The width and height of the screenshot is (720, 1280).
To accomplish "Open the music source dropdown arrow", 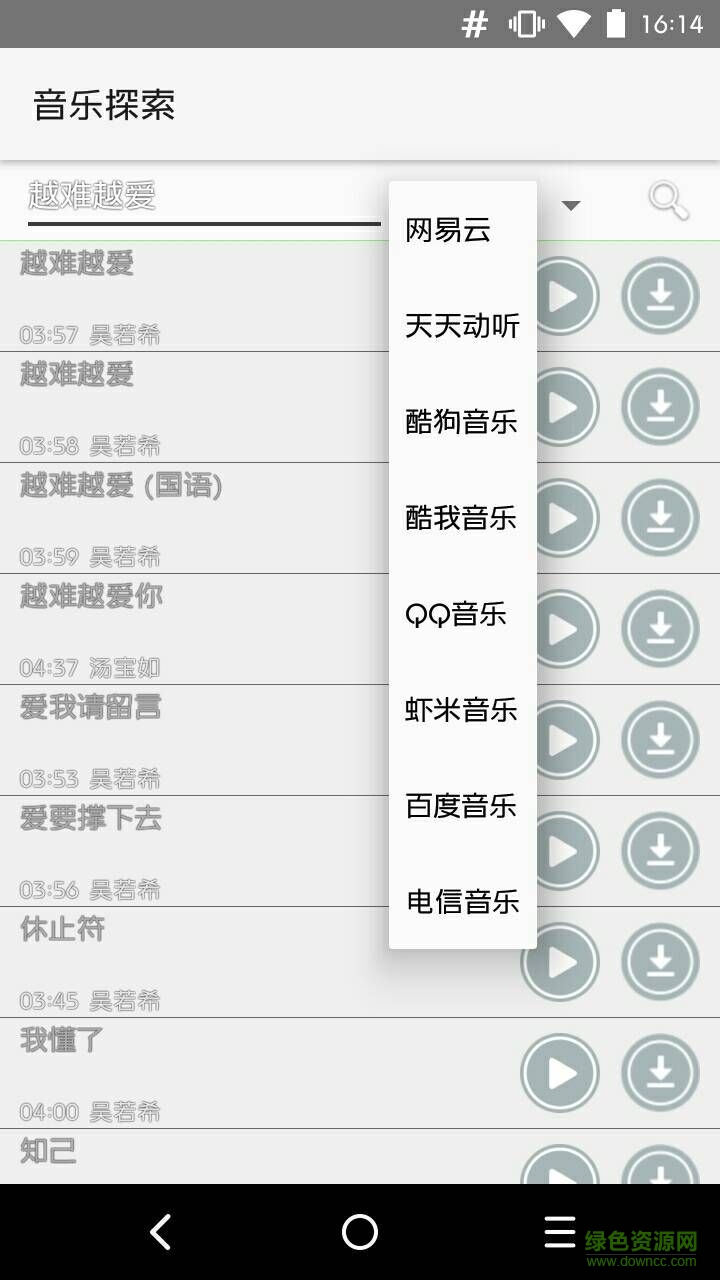I will (570, 204).
